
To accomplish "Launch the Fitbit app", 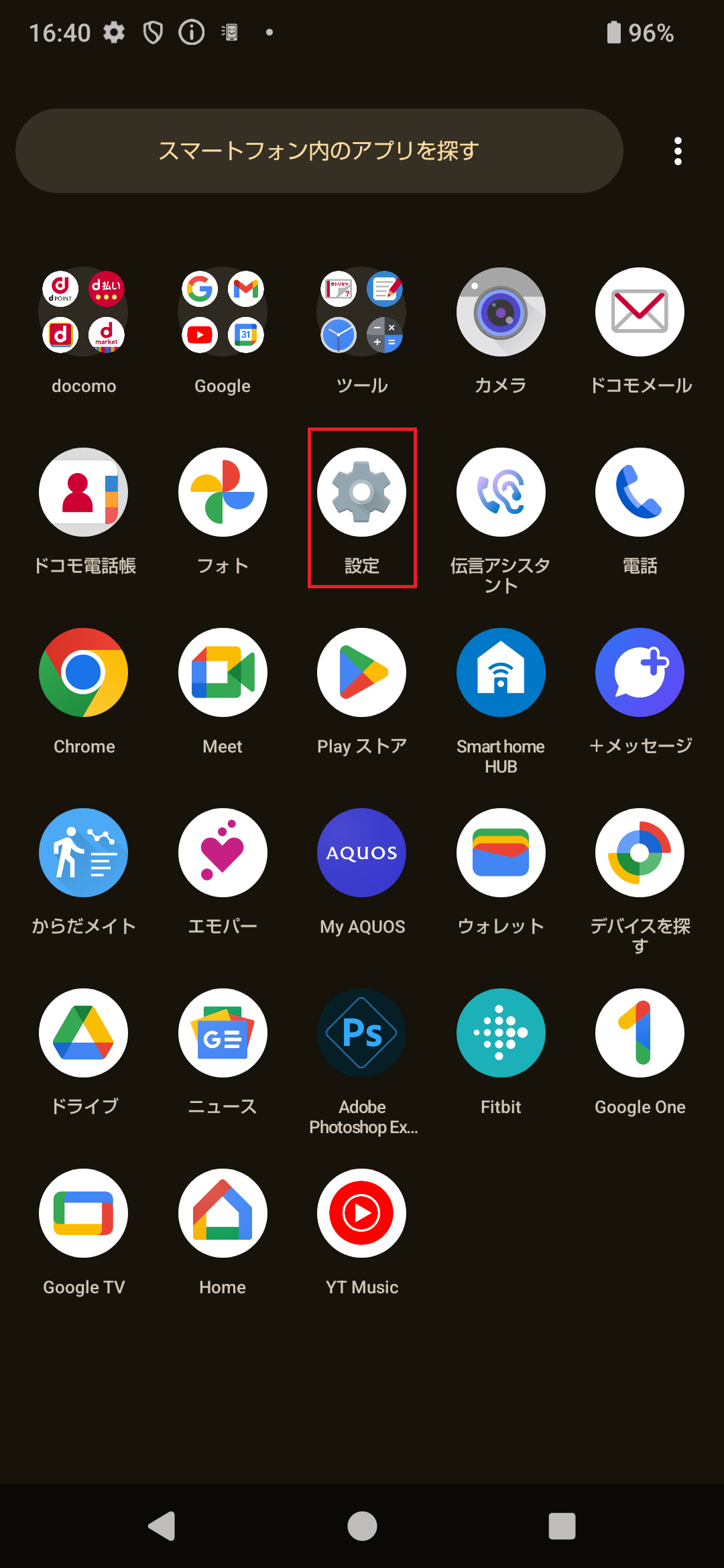I will 501,1033.
